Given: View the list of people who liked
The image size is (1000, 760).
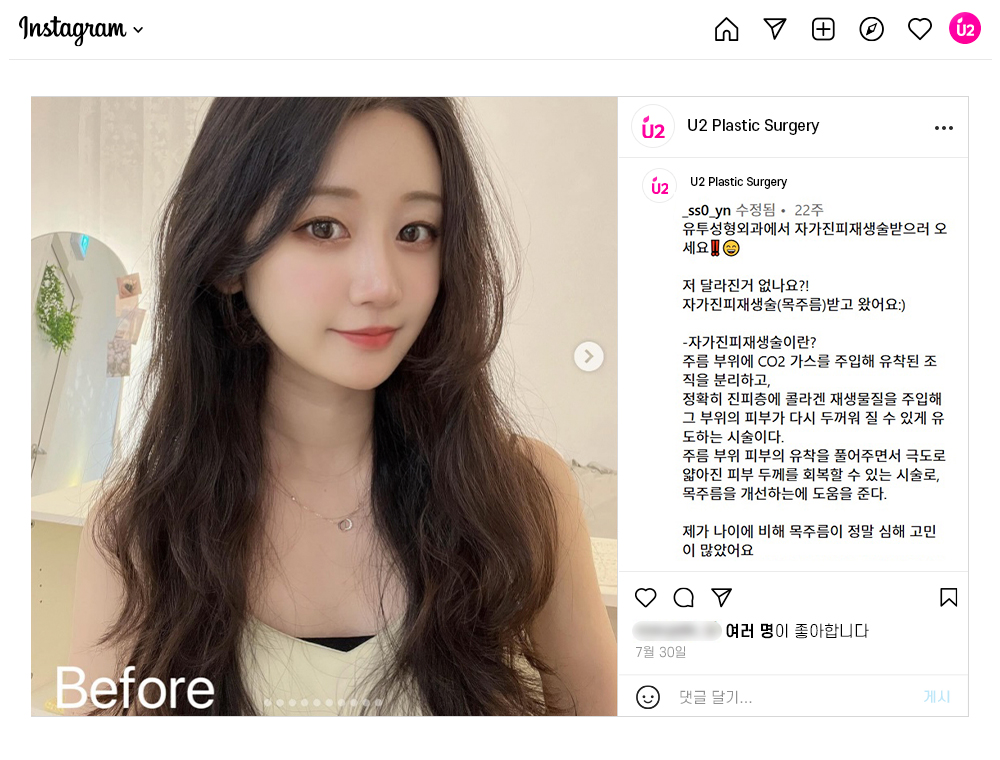Looking at the screenshot, I should coord(750,631).
